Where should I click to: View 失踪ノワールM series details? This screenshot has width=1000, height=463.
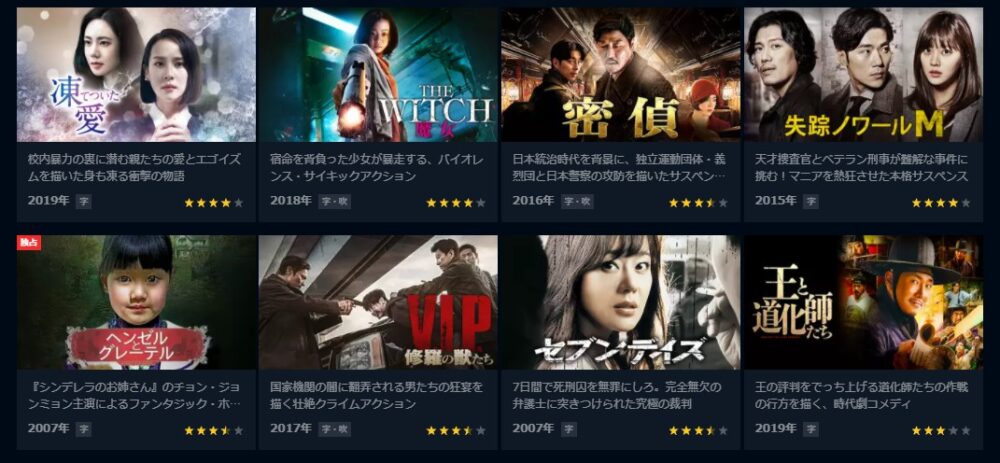click(x=863, y=76)
